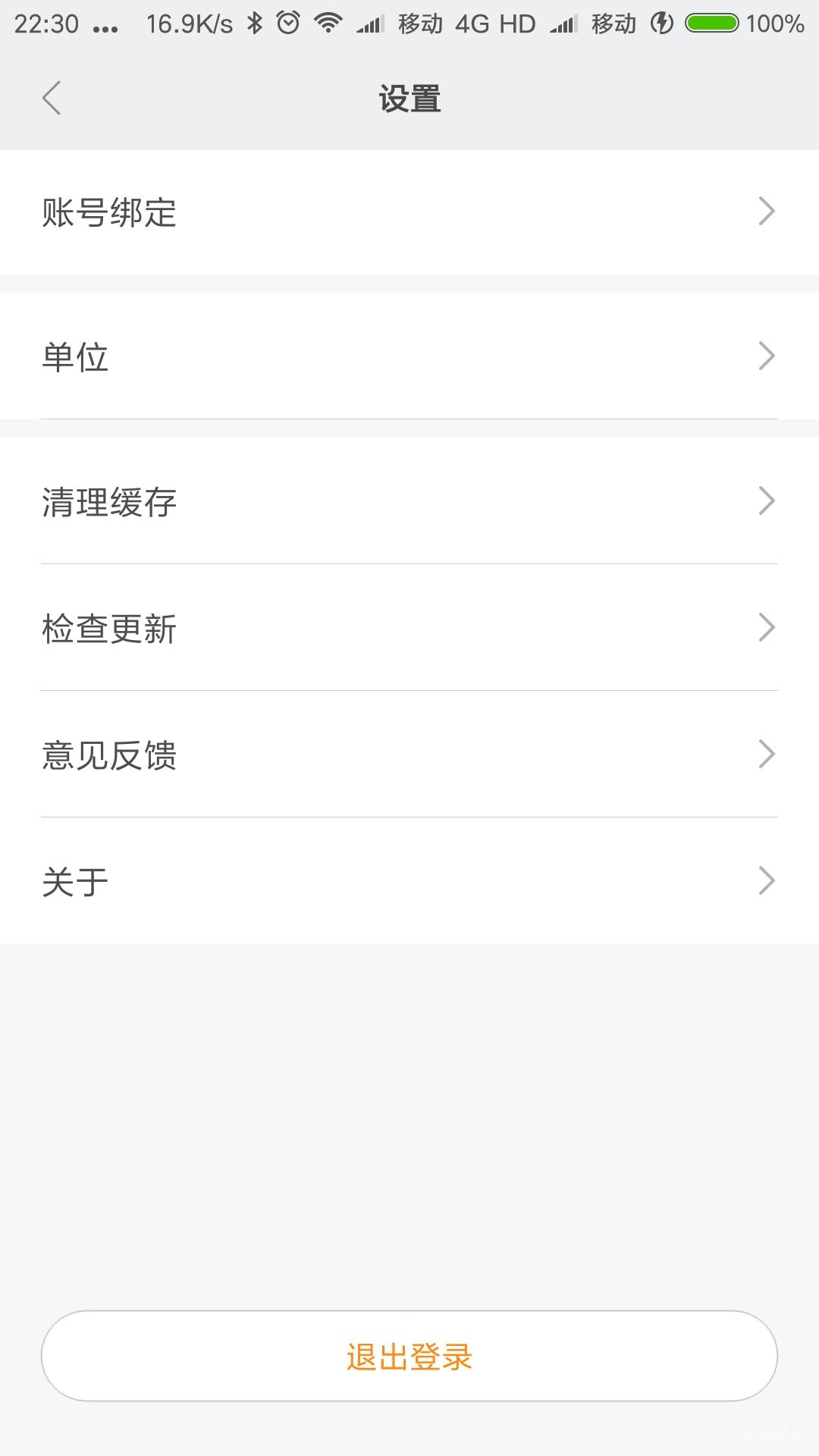The width and height of the screenshot is (819, 1456).
Task: Tap 清理缓存 to clear cache
Action: (409, 500)
